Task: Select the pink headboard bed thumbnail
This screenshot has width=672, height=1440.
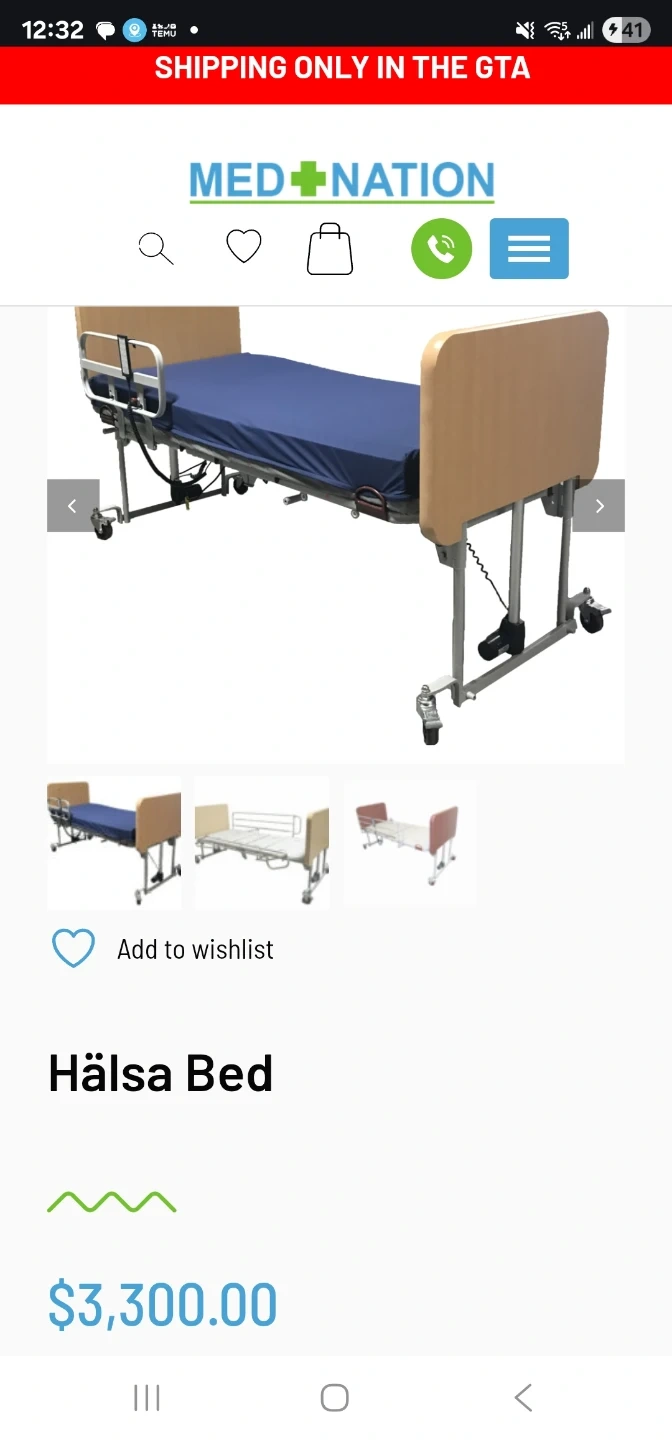Action: pos(409,842)
